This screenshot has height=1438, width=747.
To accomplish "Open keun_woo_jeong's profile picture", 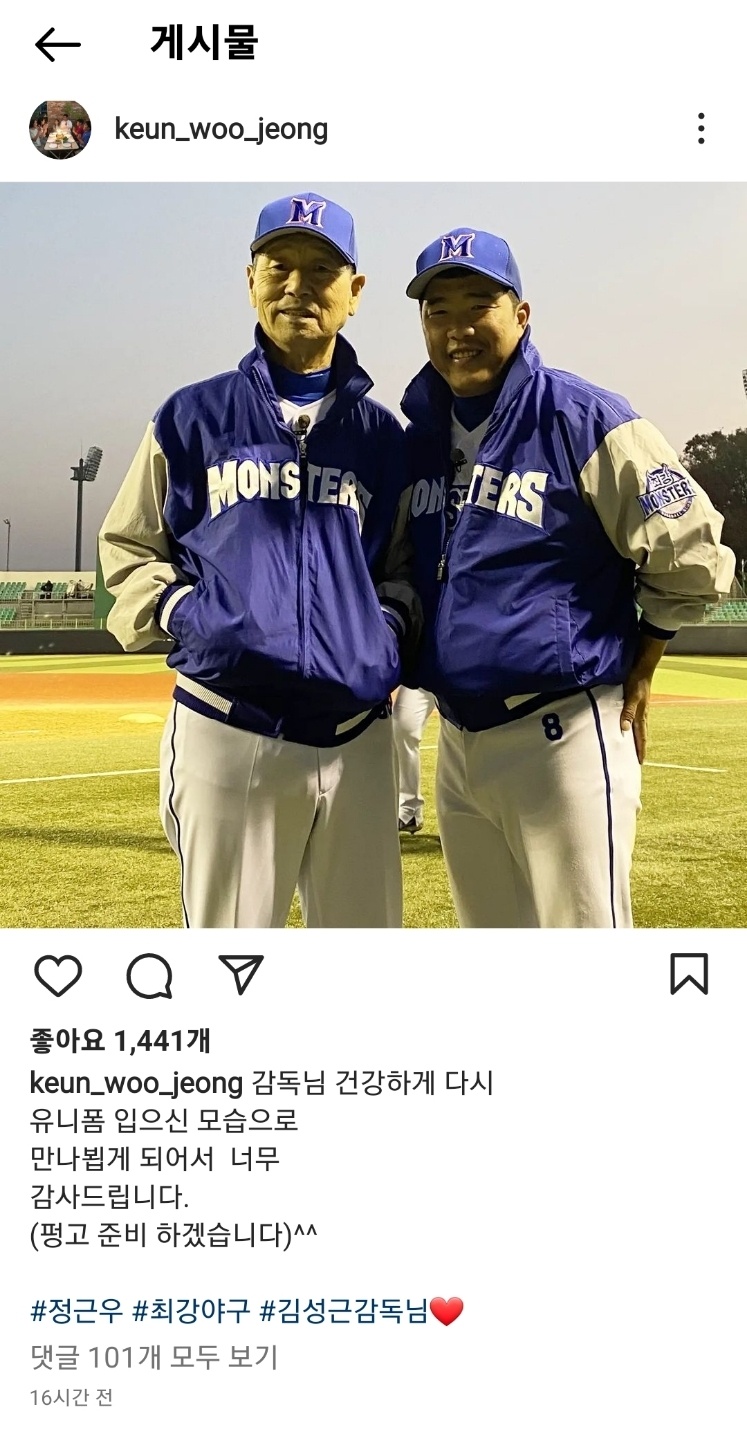I will 60,129.
